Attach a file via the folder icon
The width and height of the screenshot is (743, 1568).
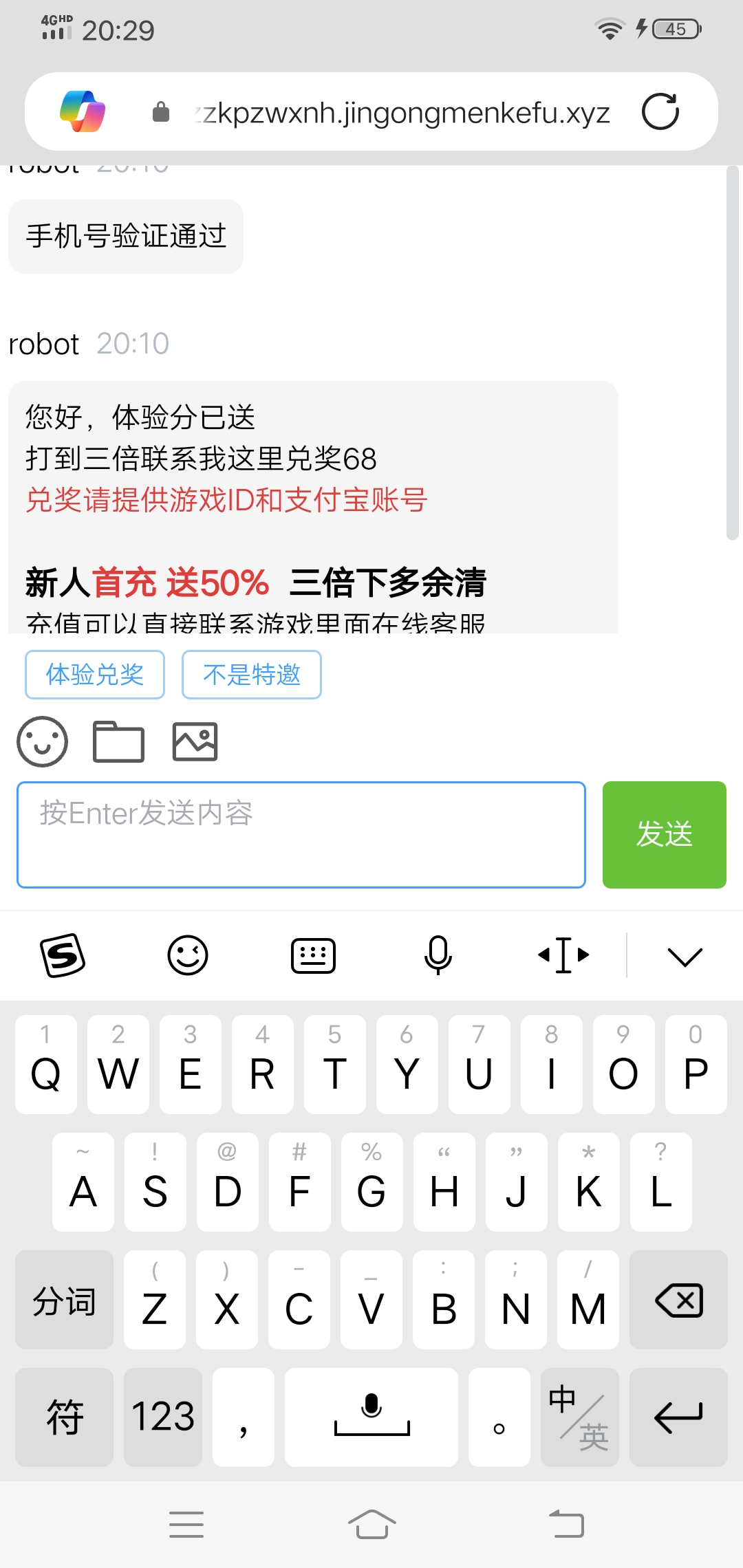pos(118,741)
